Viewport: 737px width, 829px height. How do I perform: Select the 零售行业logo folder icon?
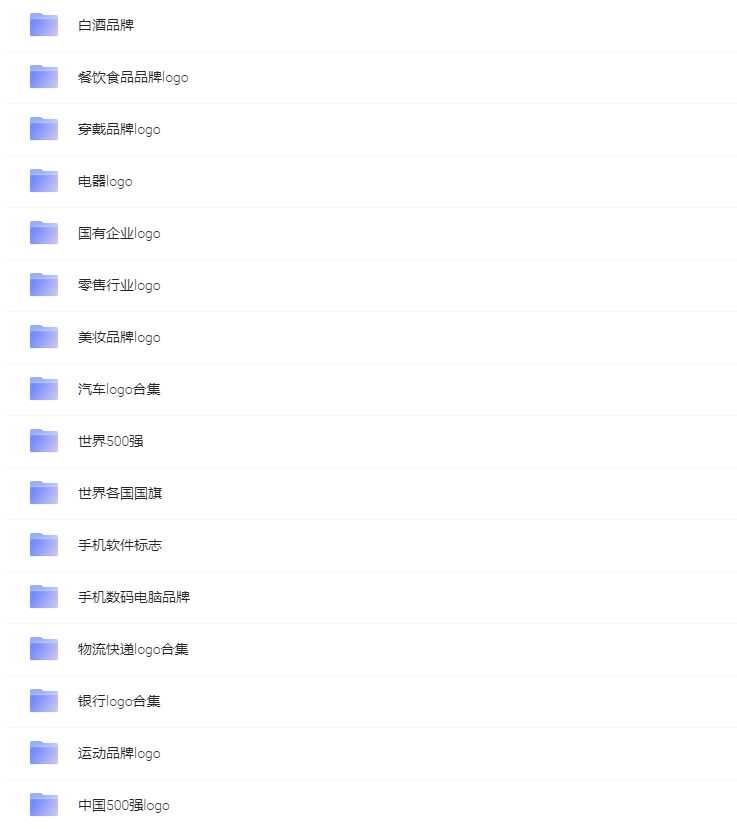coord(43,285)
